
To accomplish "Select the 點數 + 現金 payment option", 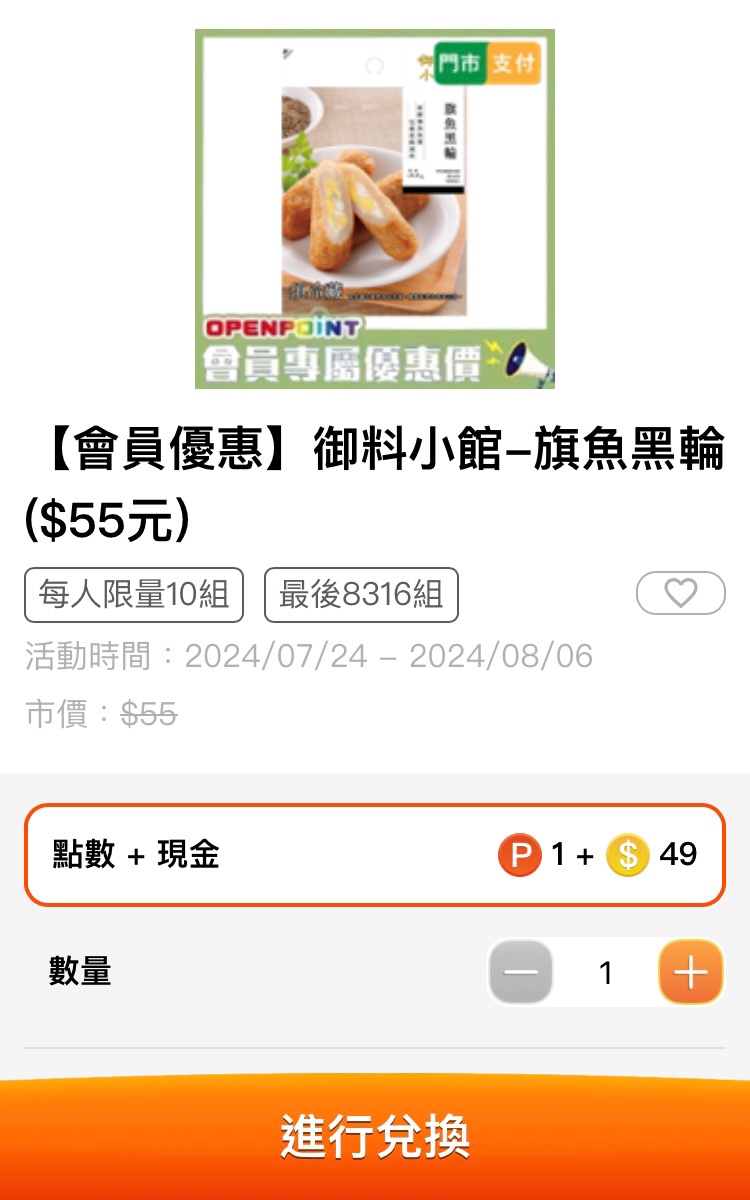I will (375, 855).
